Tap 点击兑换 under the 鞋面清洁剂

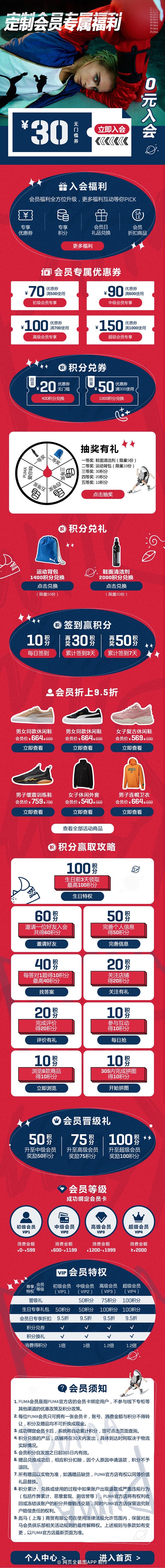click(116, 586)
